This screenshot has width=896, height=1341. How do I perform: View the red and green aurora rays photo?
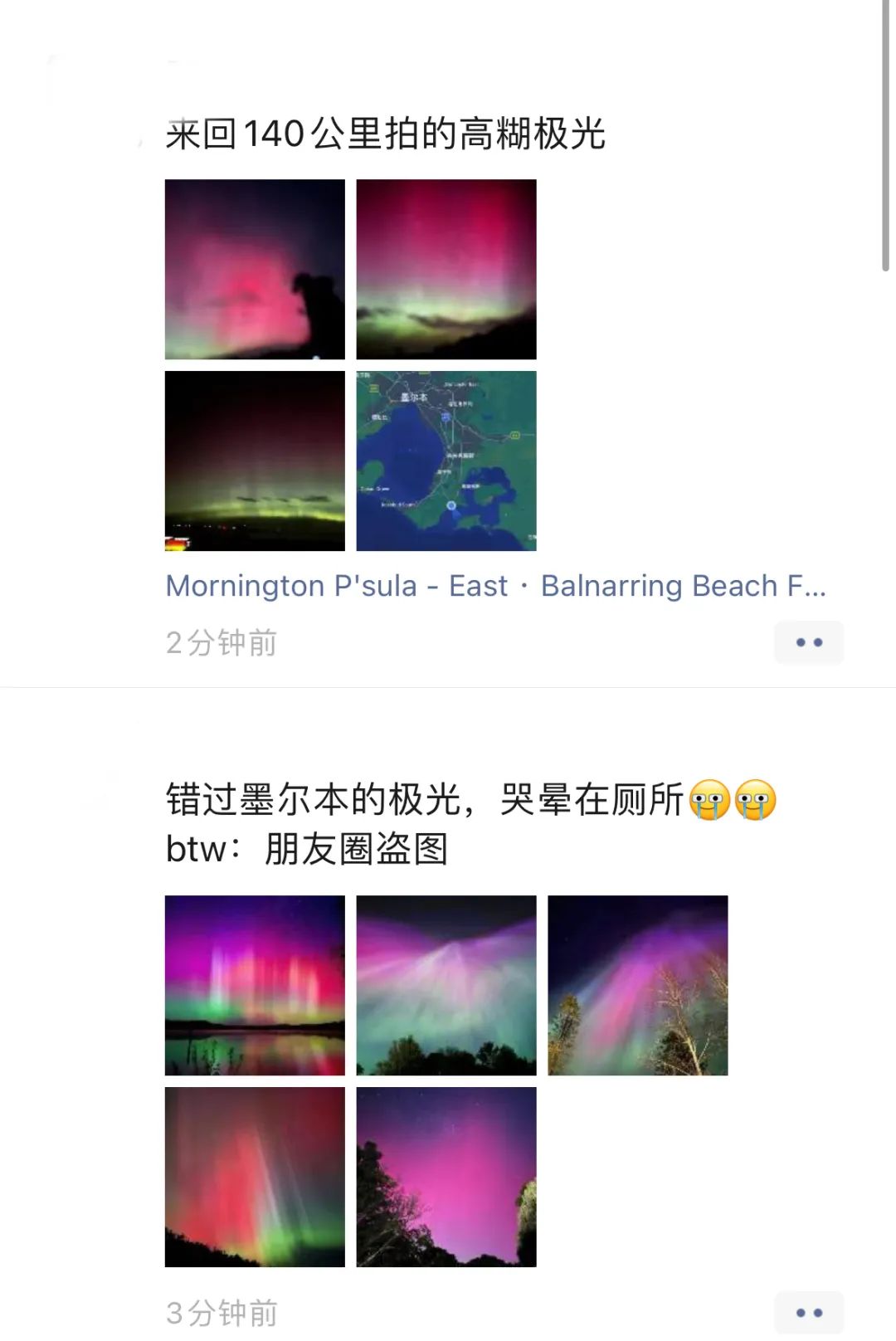(255, 1177)
